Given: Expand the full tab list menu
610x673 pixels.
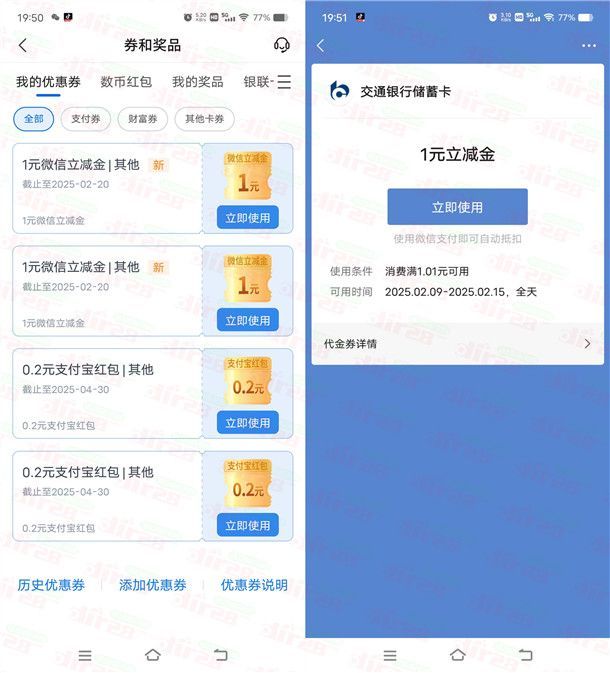Looking at the screenshot, I should pos(284,82).
